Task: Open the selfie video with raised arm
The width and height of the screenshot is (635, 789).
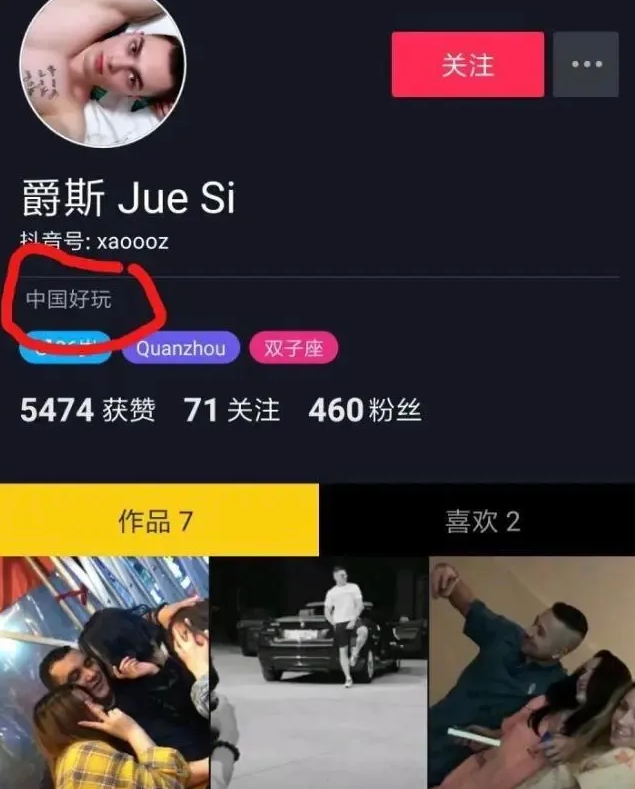Action: click(x=531, y=672)
